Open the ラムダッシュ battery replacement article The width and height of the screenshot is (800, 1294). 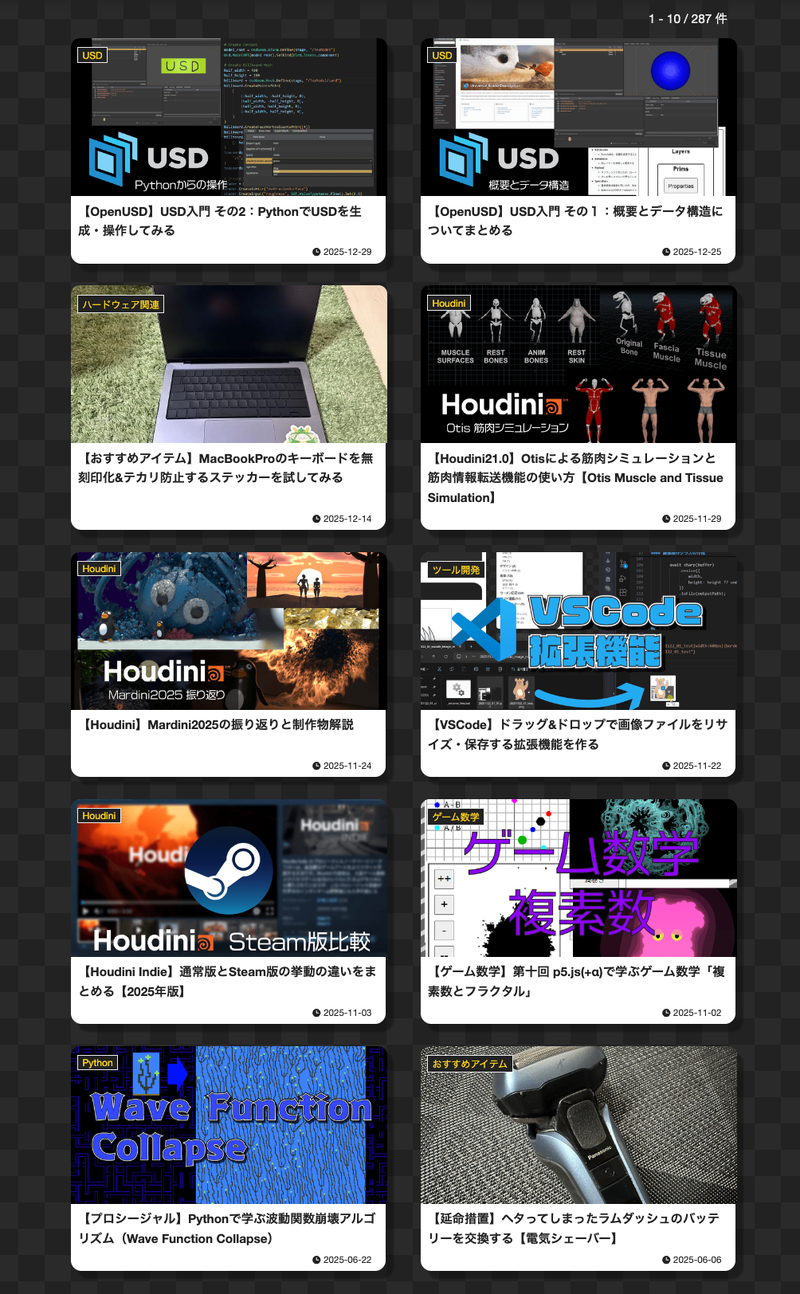(578, 1227)
